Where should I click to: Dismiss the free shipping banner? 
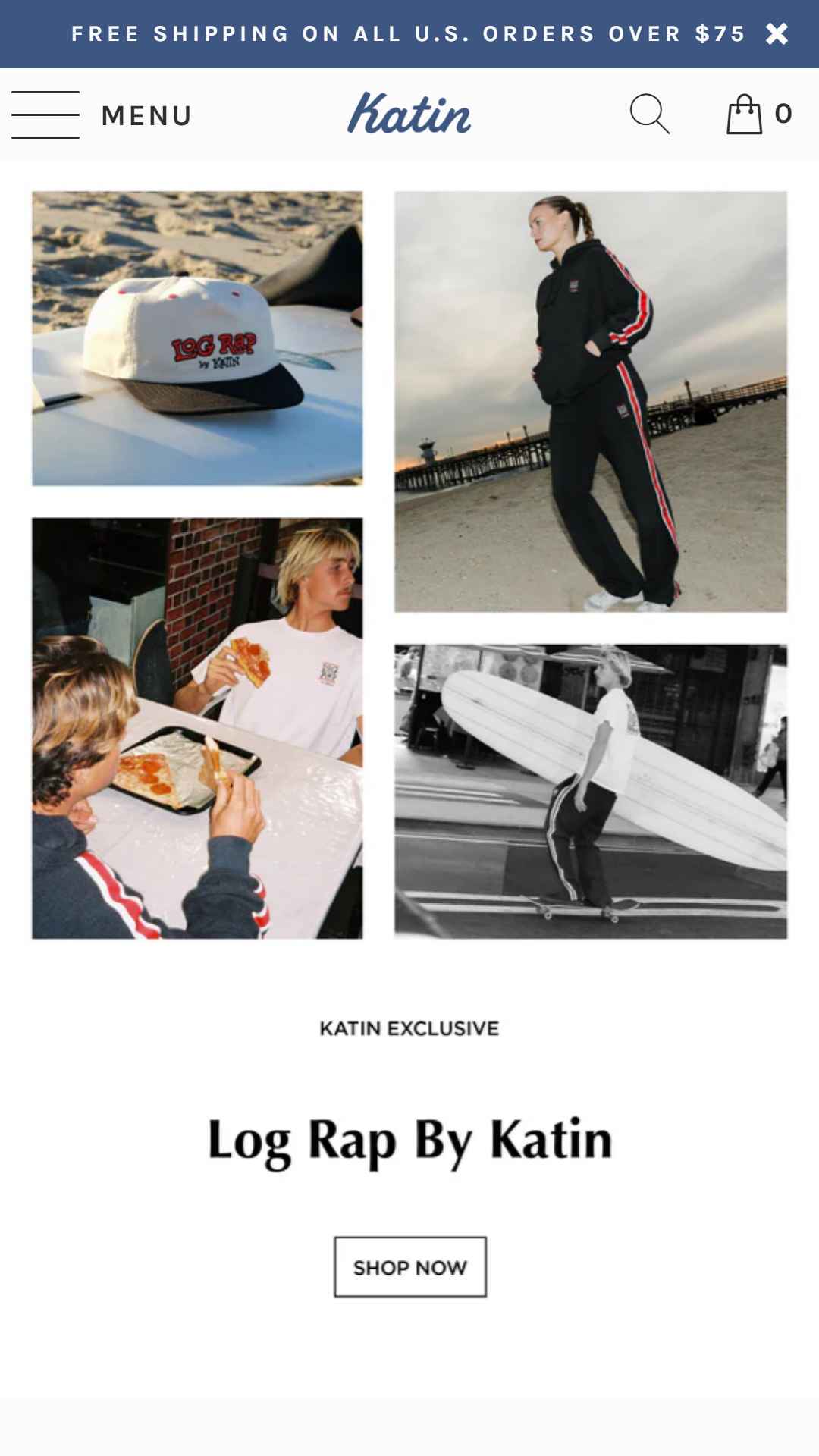tap(777, 33)
